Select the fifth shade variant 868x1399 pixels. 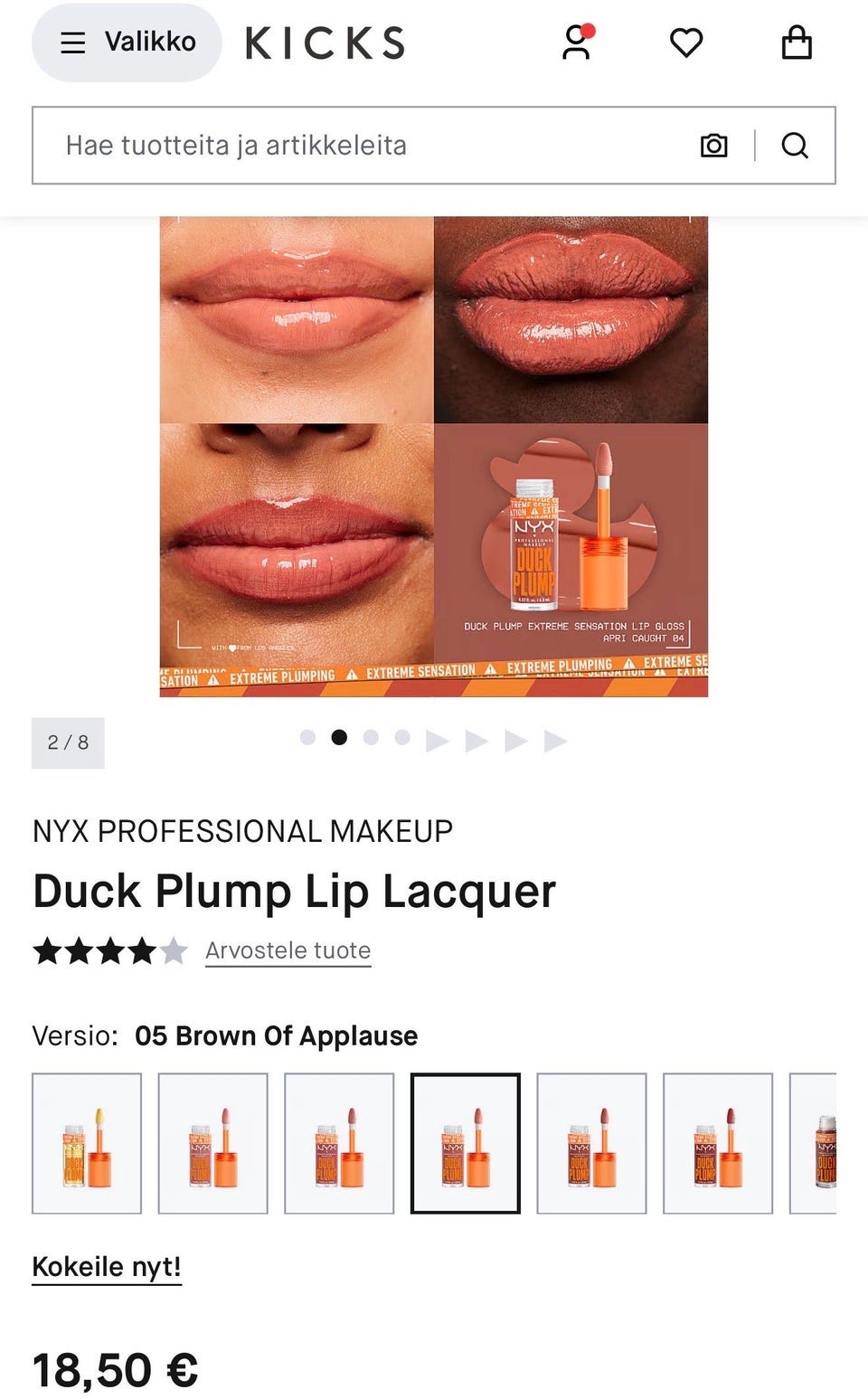pos(591,1143)
